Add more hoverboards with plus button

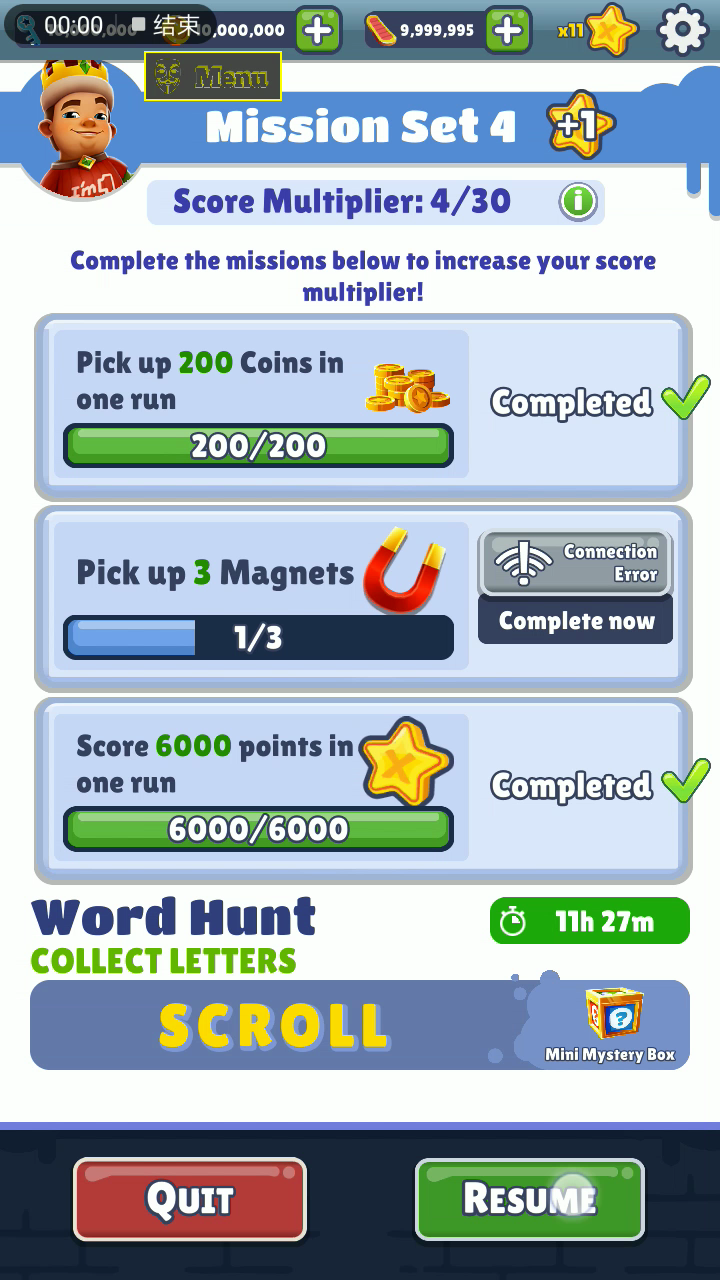click(508, 30)
